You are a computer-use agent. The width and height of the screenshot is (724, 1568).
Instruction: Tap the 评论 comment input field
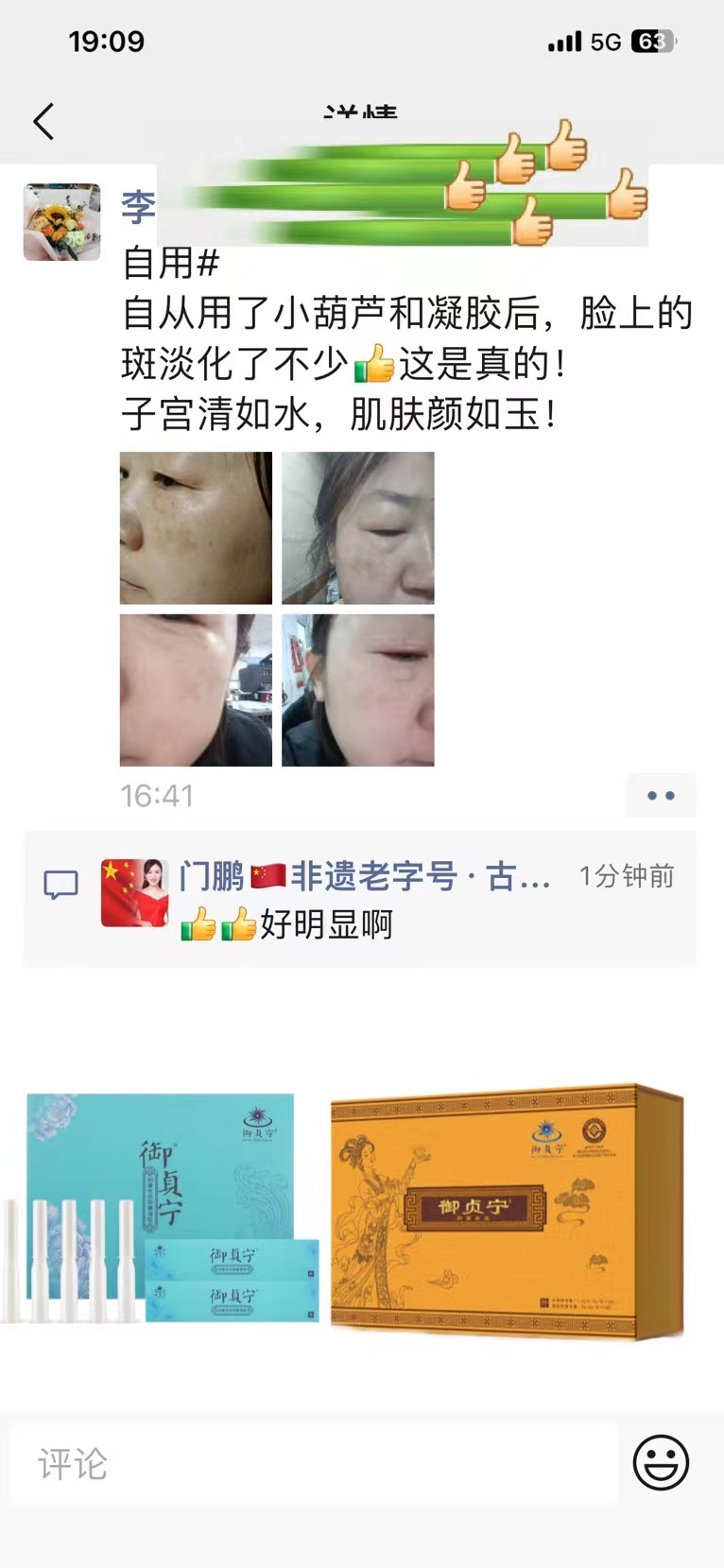point(312,1464)
